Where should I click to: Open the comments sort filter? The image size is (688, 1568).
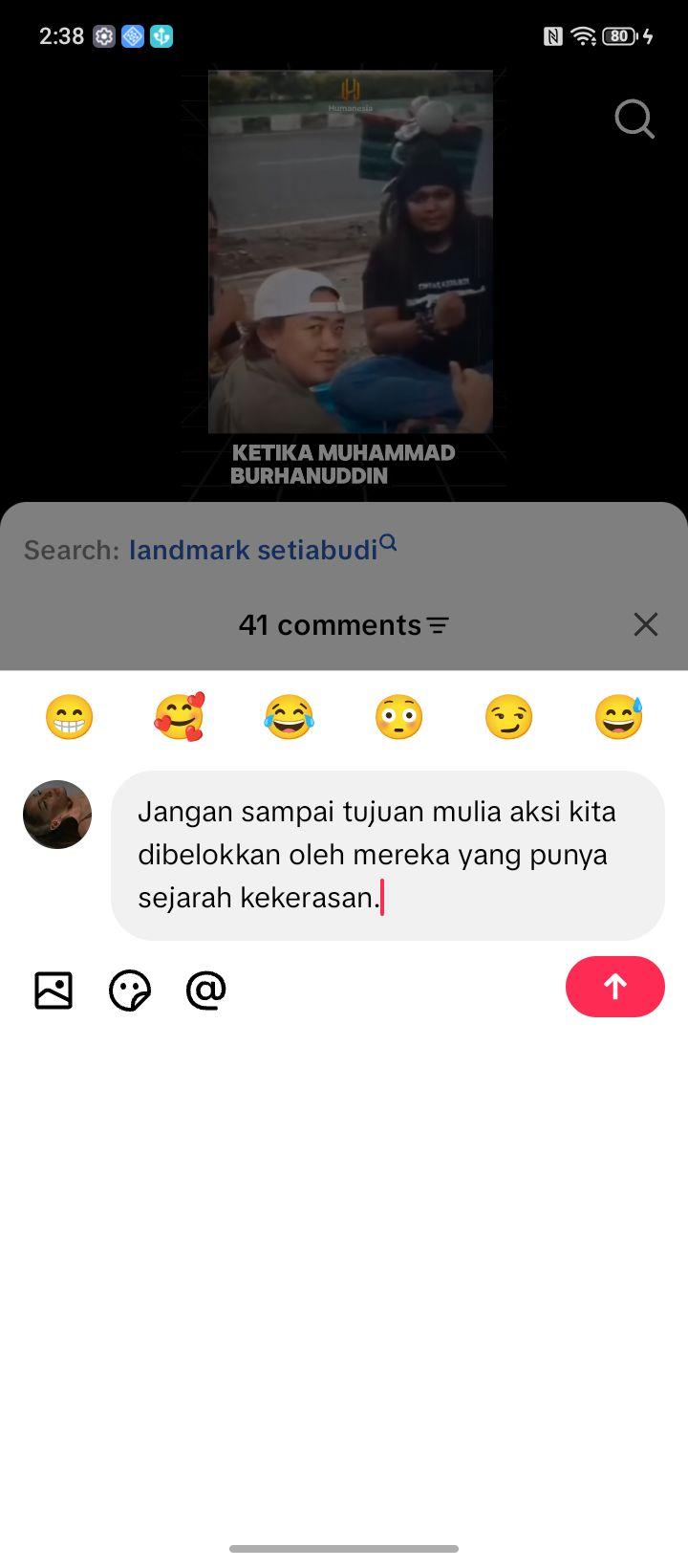click(x=438, y=625)
